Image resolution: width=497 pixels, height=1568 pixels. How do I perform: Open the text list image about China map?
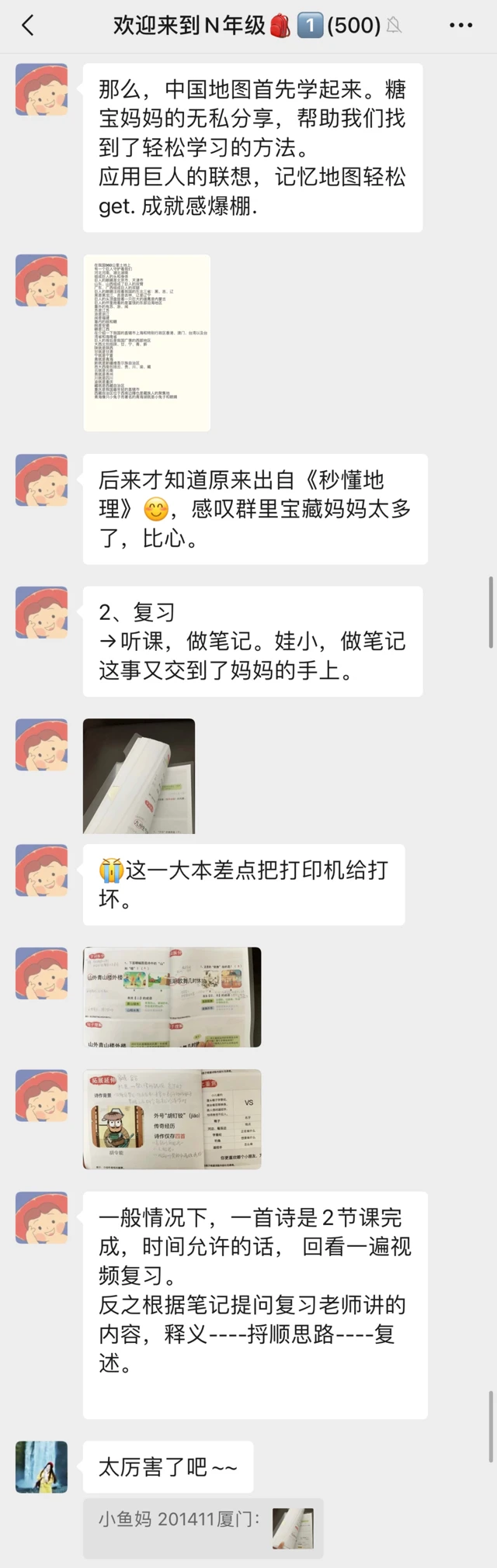coord(147,342)
